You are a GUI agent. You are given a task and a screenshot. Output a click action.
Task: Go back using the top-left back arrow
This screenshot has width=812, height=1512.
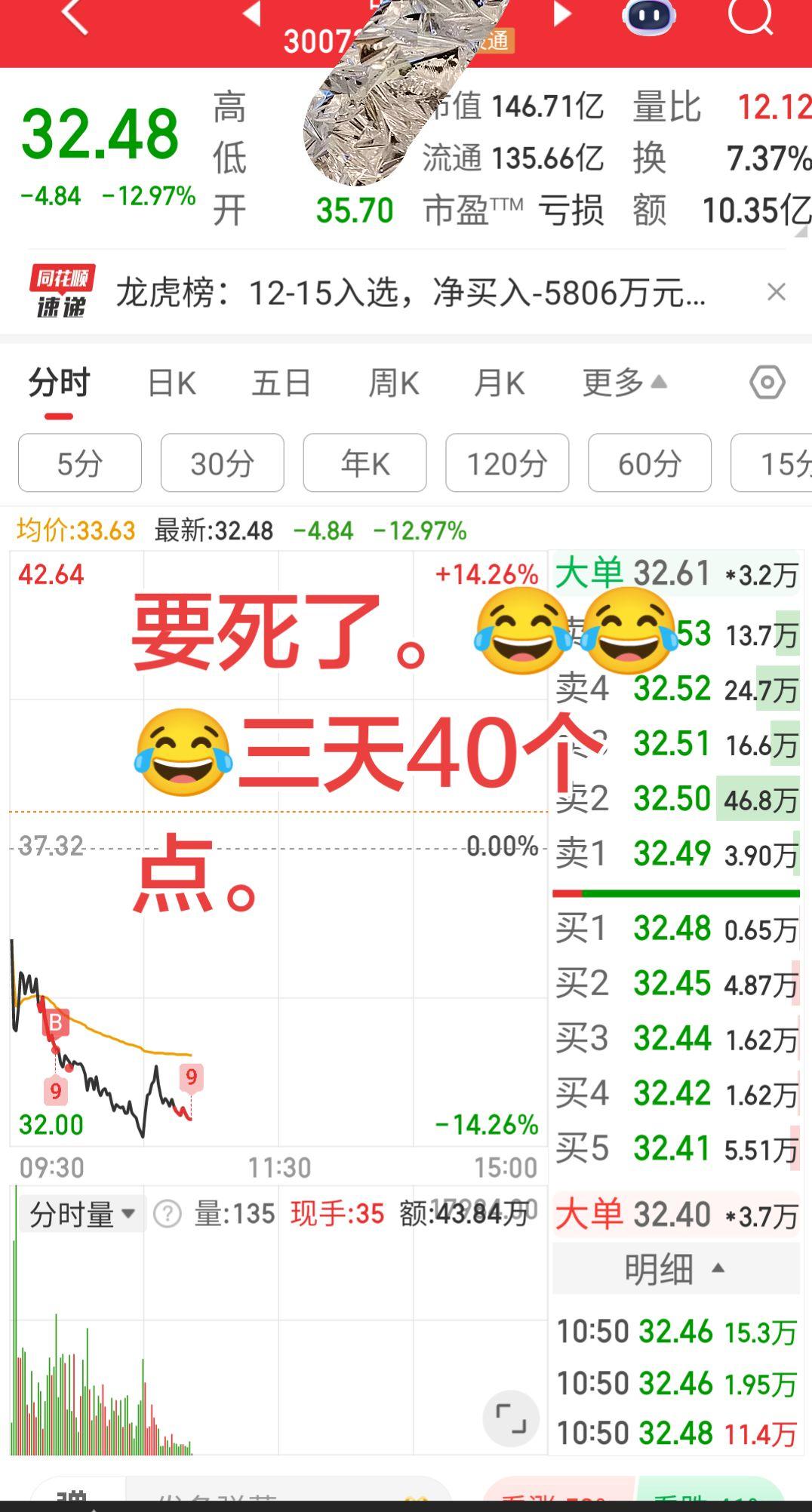73,17
